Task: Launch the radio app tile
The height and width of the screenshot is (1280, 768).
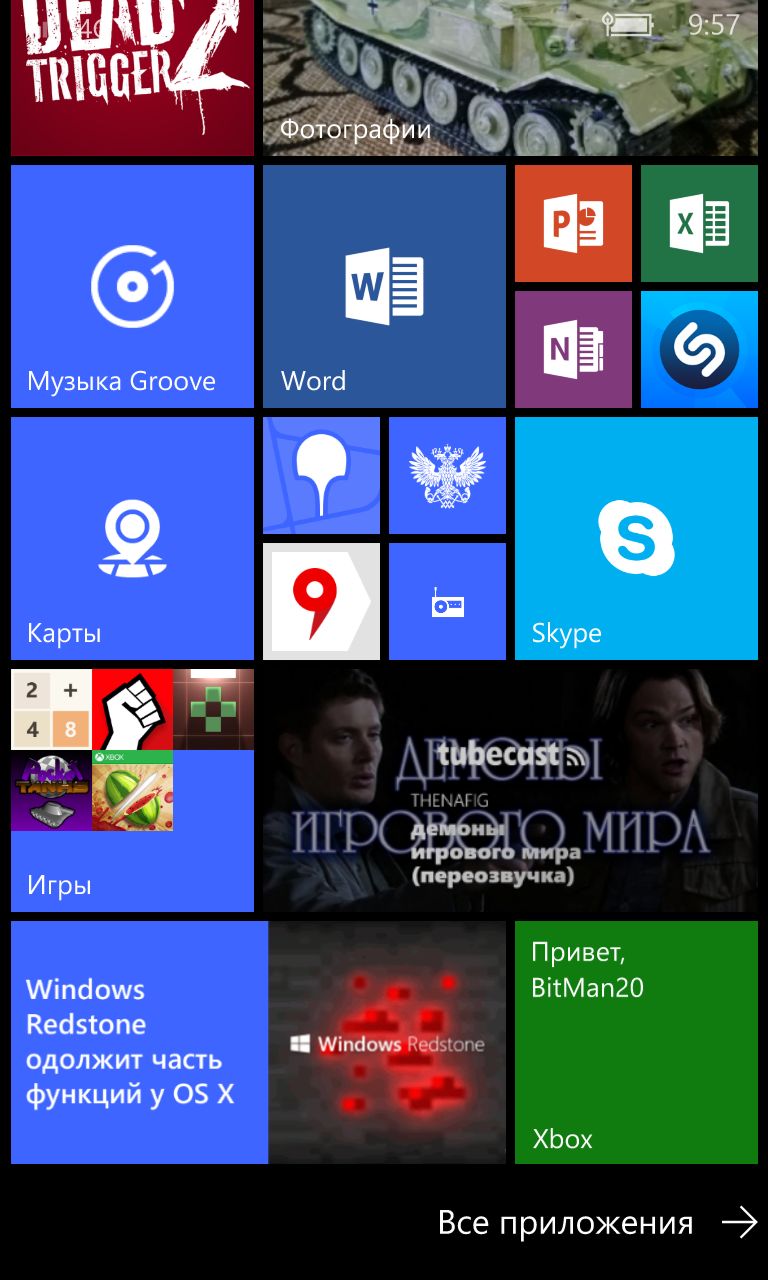Action: point(447,601)
